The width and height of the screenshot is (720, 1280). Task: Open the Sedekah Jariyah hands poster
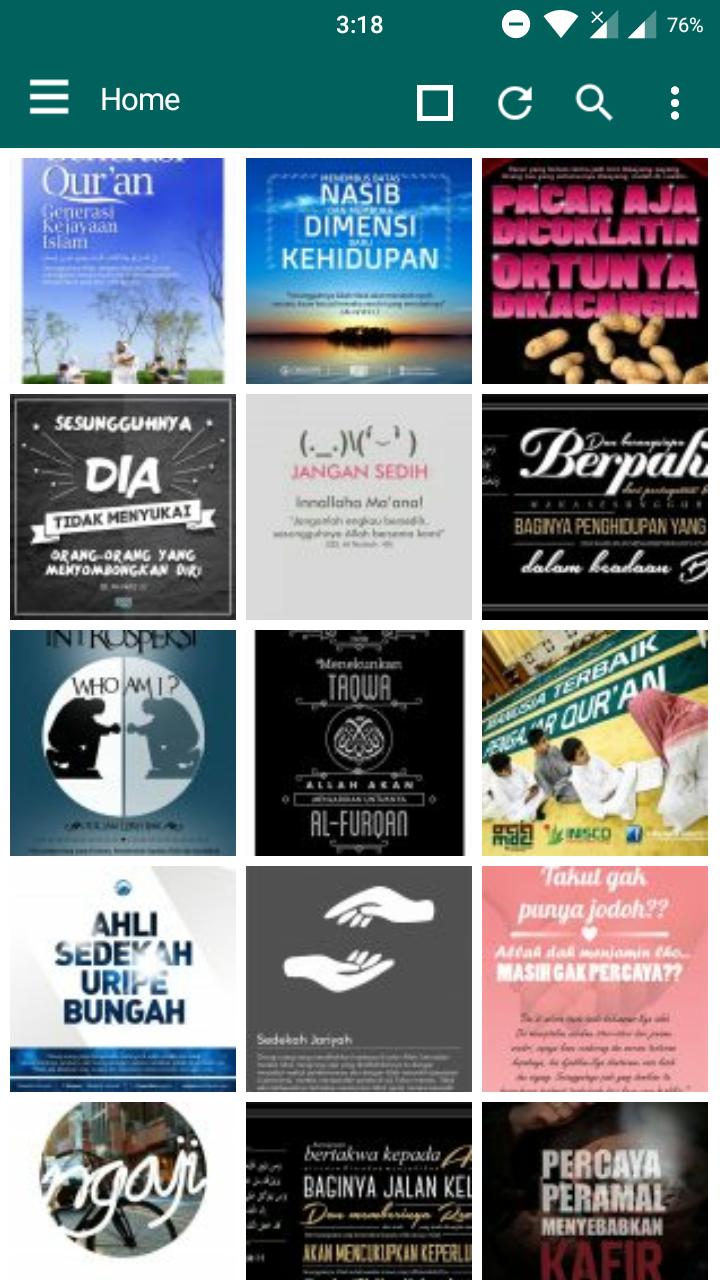click(x=359, y=978)
